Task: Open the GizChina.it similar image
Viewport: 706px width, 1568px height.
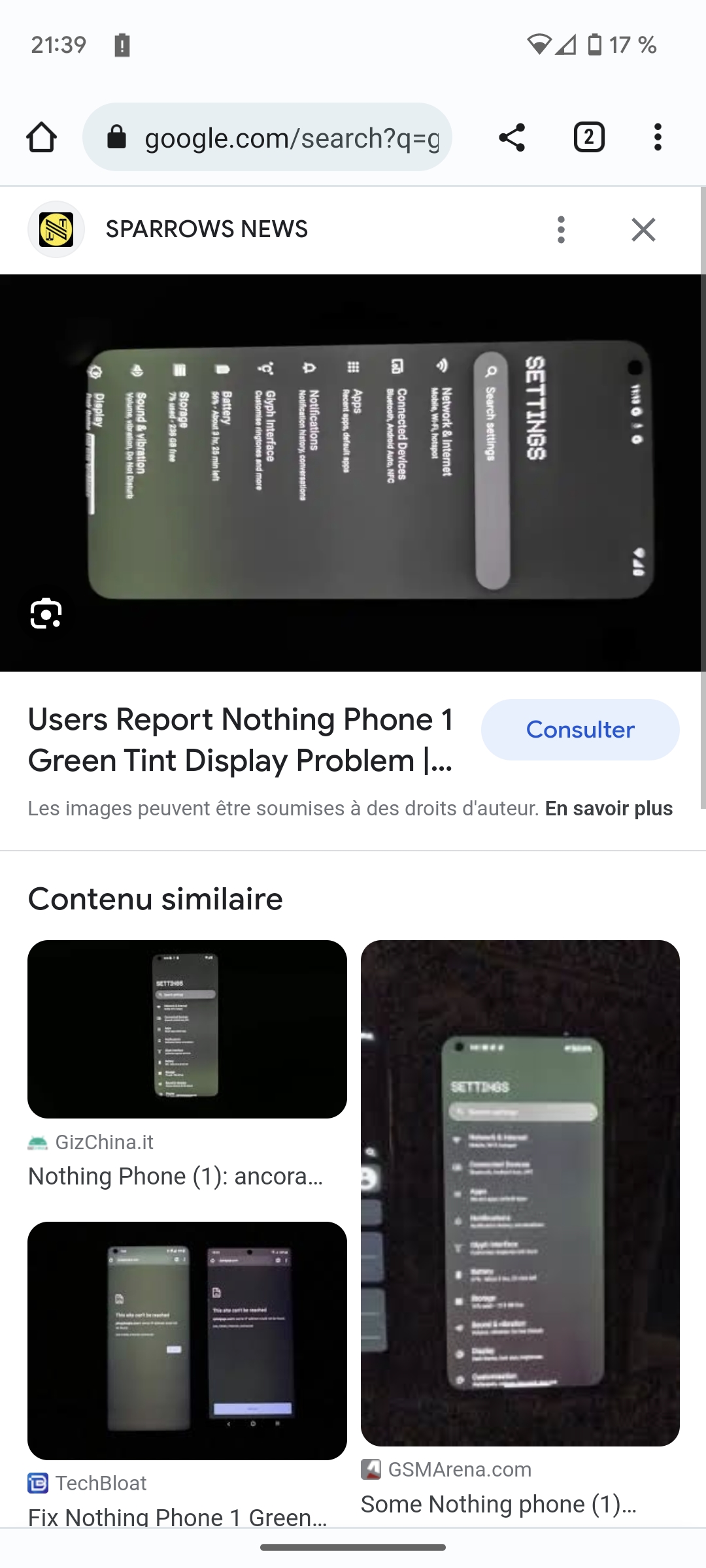Action: click(x=187, y=1029)
